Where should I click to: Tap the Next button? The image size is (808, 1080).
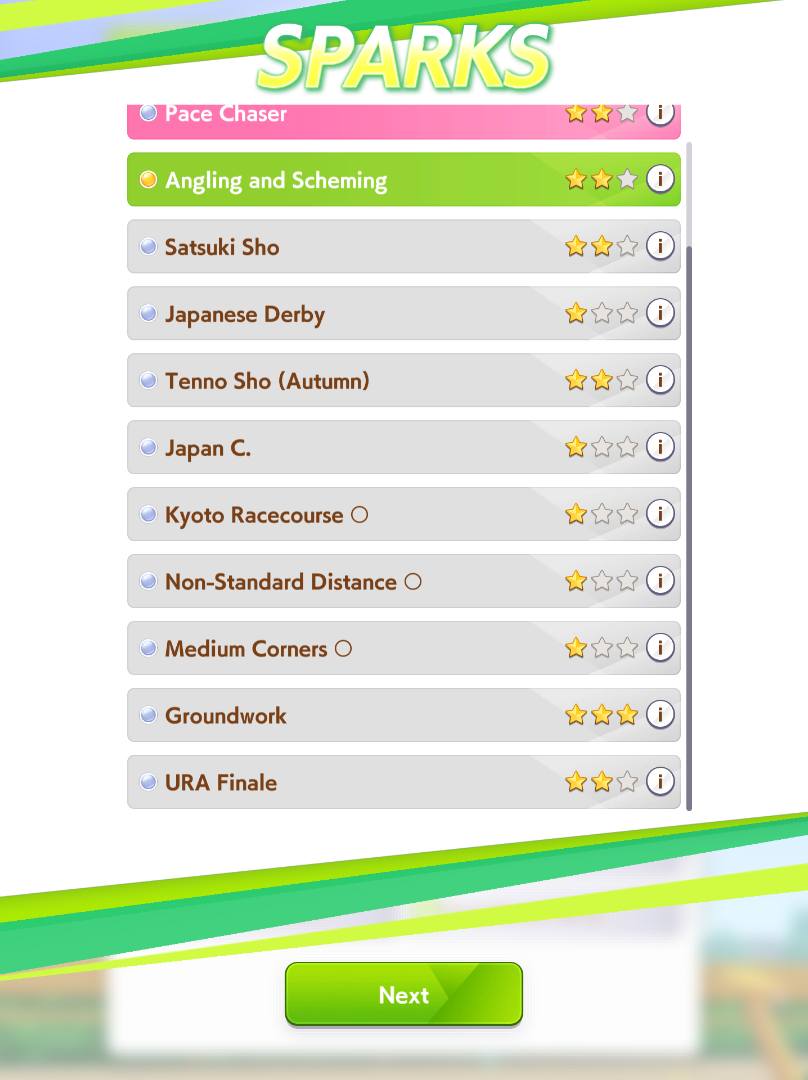pos(404,994)
